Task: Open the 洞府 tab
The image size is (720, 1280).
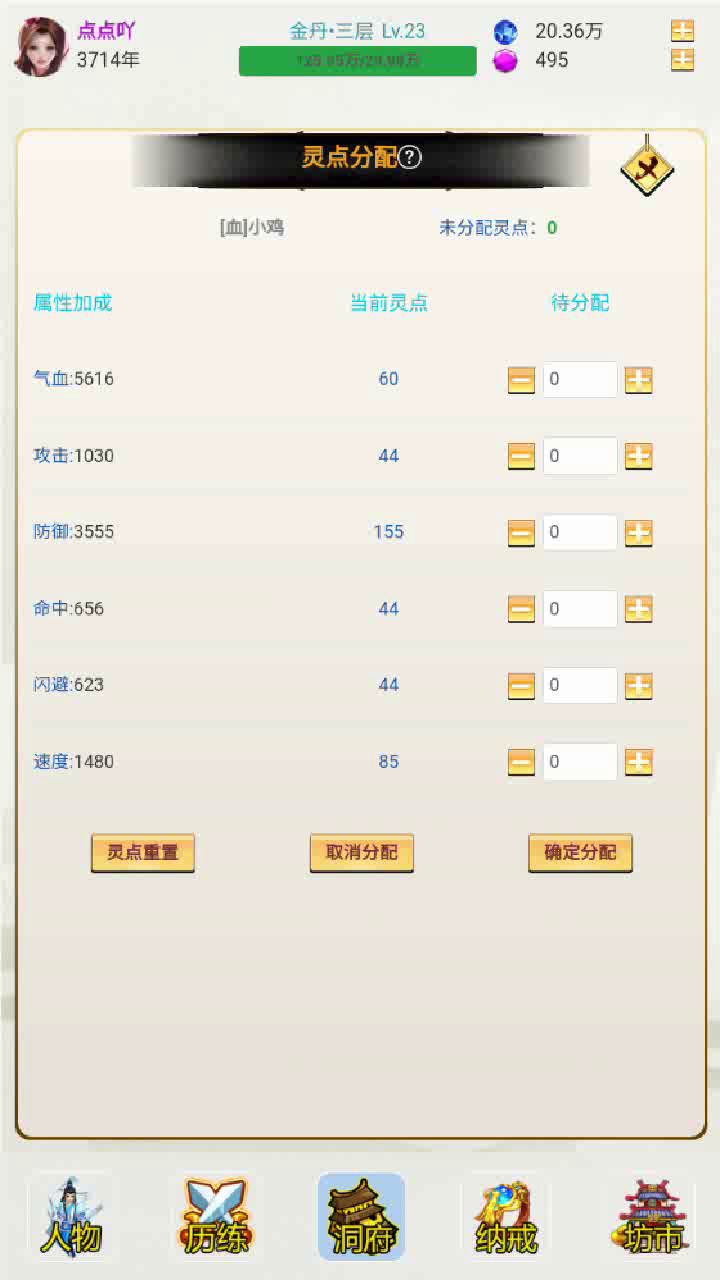Action: [361, 1218]
